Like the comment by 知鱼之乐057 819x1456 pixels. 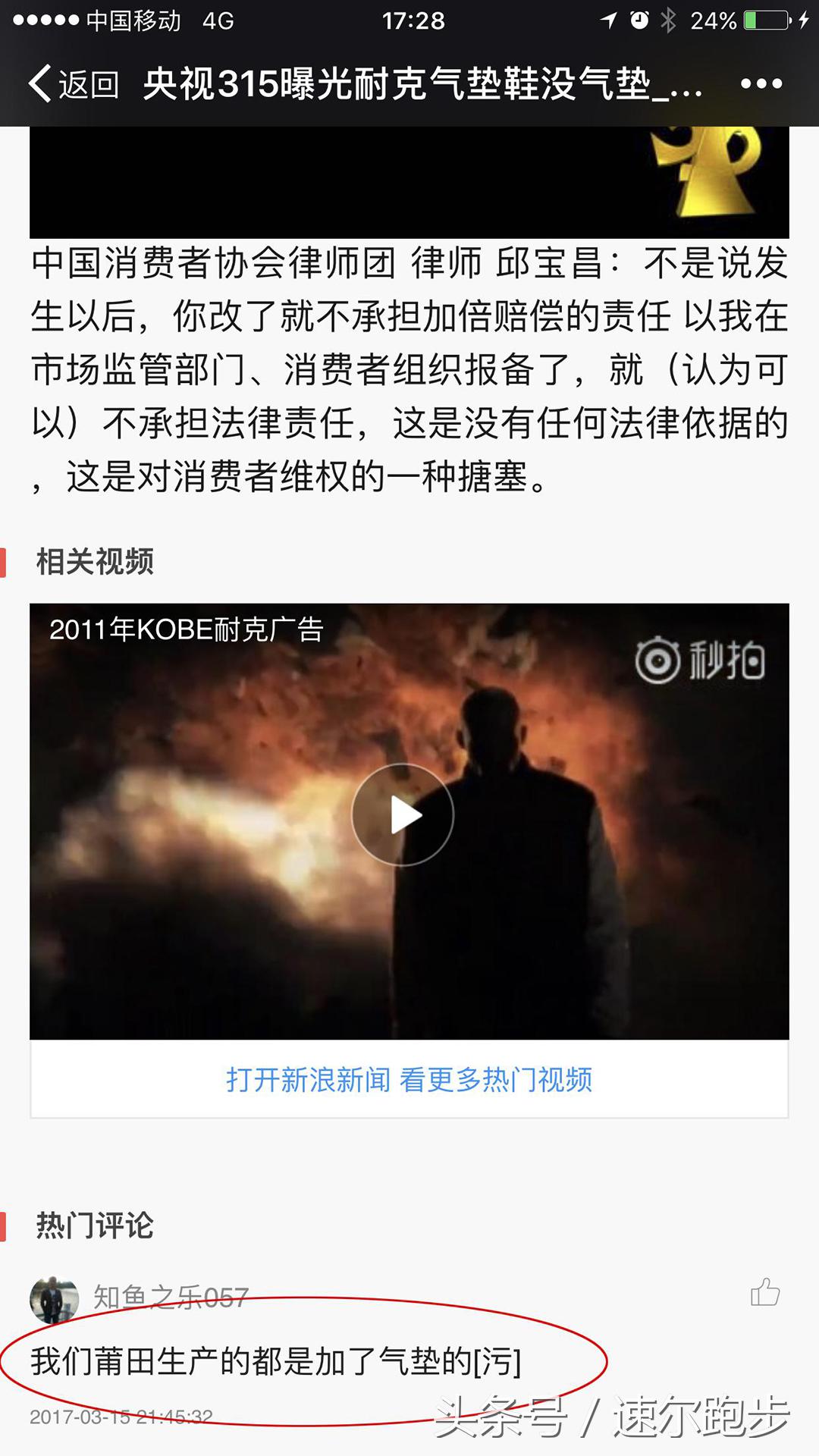coord(764,1293)
